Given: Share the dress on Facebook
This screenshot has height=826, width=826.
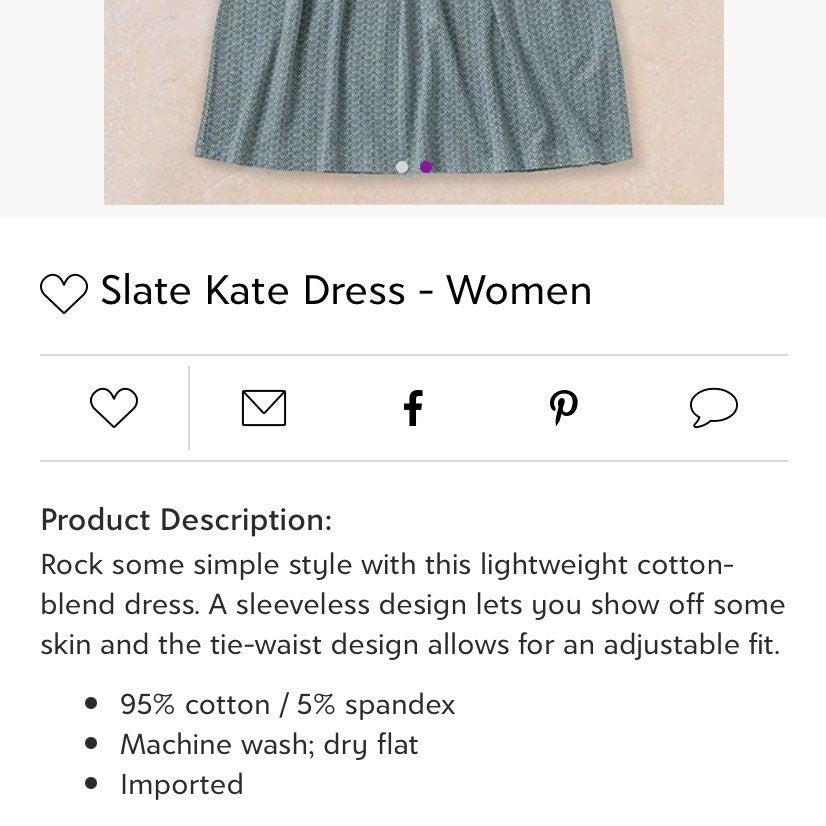Looking at the screenshot, I should pyautogui.click(x=413, y=408).
